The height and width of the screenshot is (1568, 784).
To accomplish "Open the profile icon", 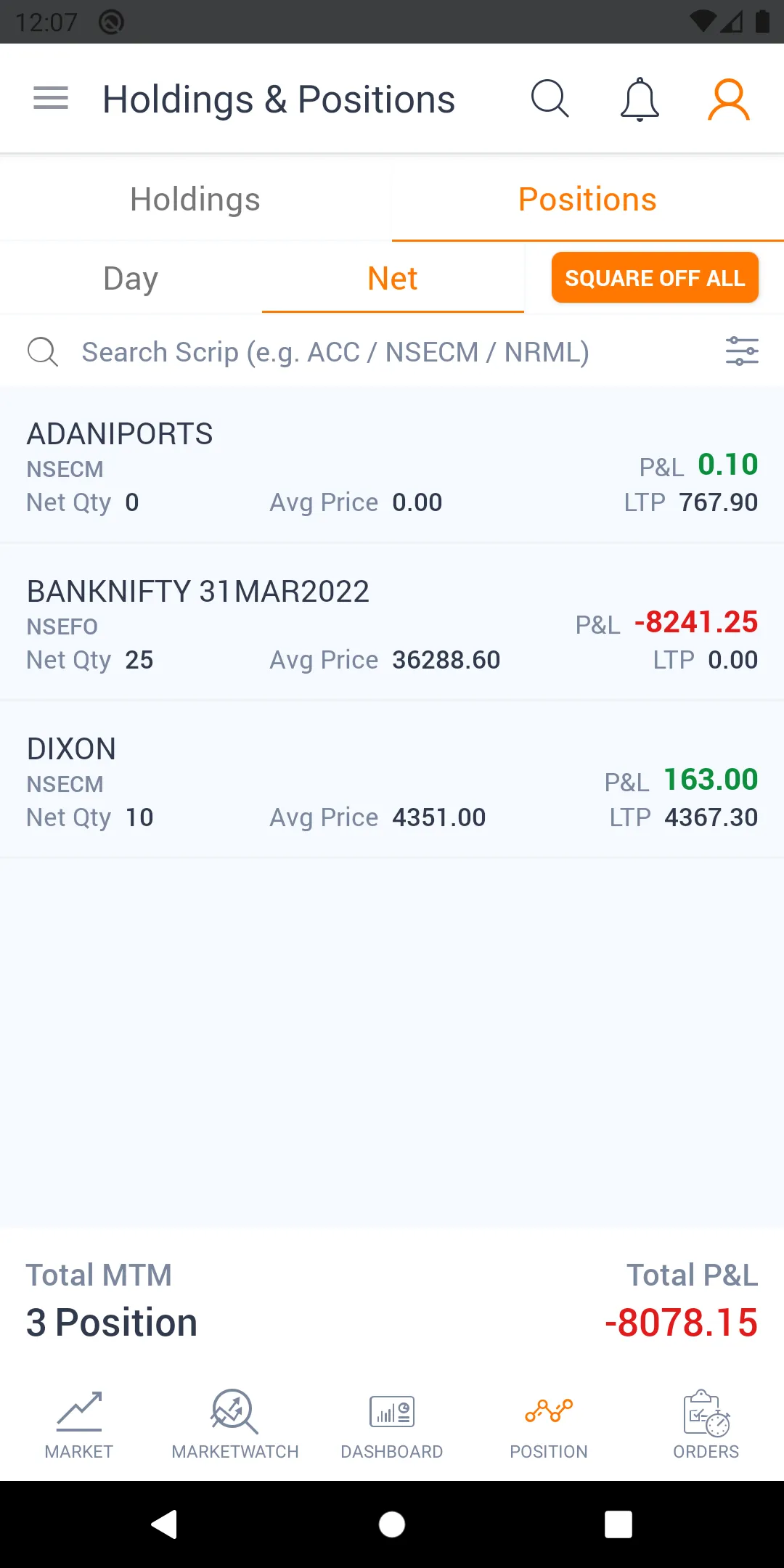I will pyautogui.click(x=729, y=99).
